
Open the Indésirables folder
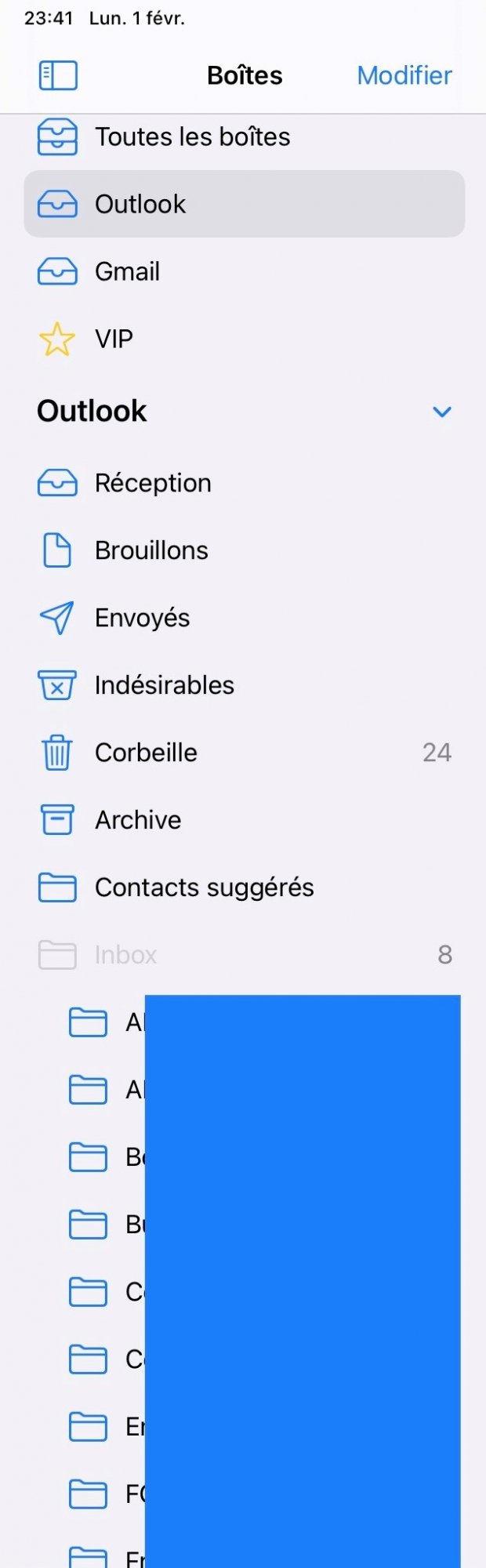[x=164, y=685]
